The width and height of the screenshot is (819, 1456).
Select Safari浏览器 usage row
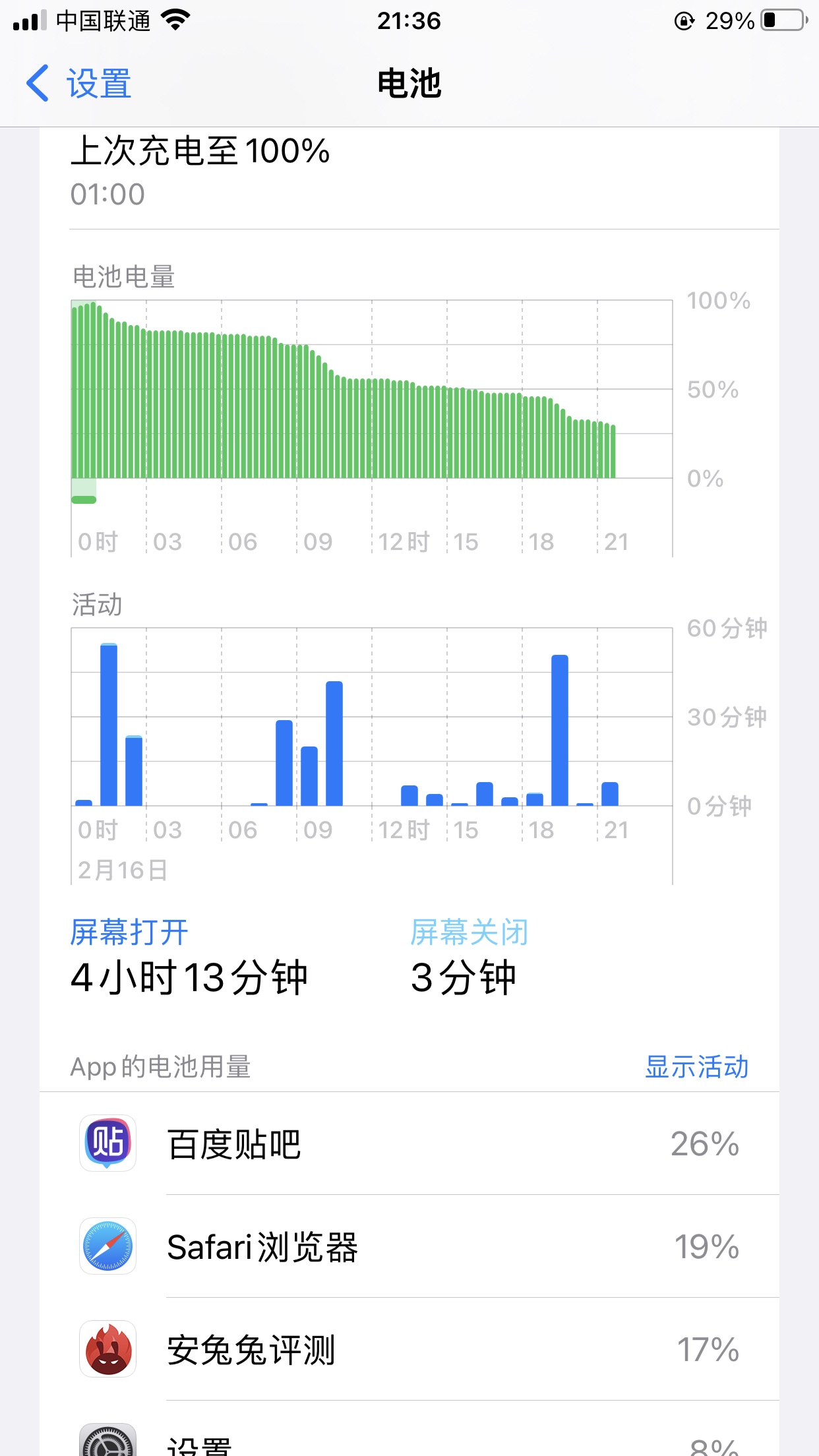tap(409, 1246)
